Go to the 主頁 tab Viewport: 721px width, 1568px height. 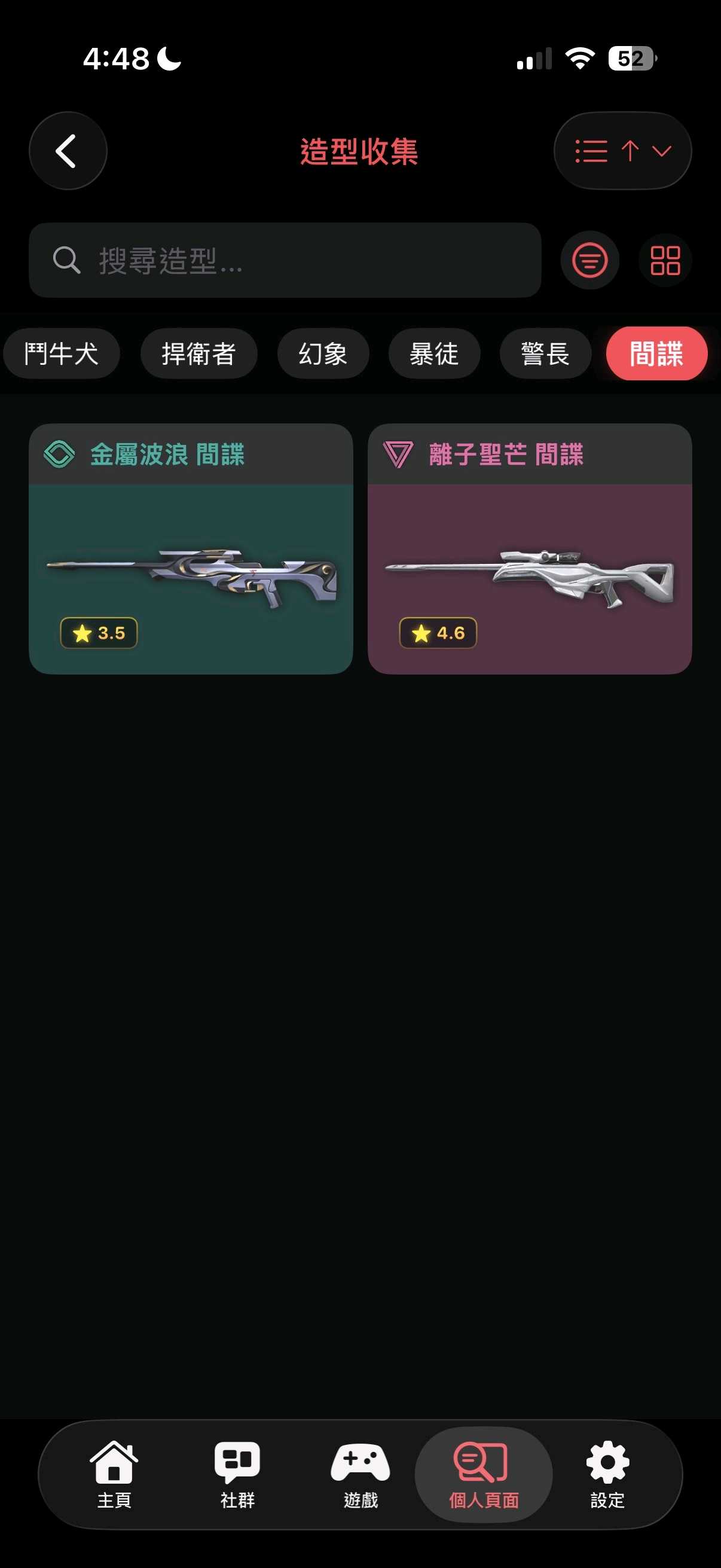click(114, 1474)
